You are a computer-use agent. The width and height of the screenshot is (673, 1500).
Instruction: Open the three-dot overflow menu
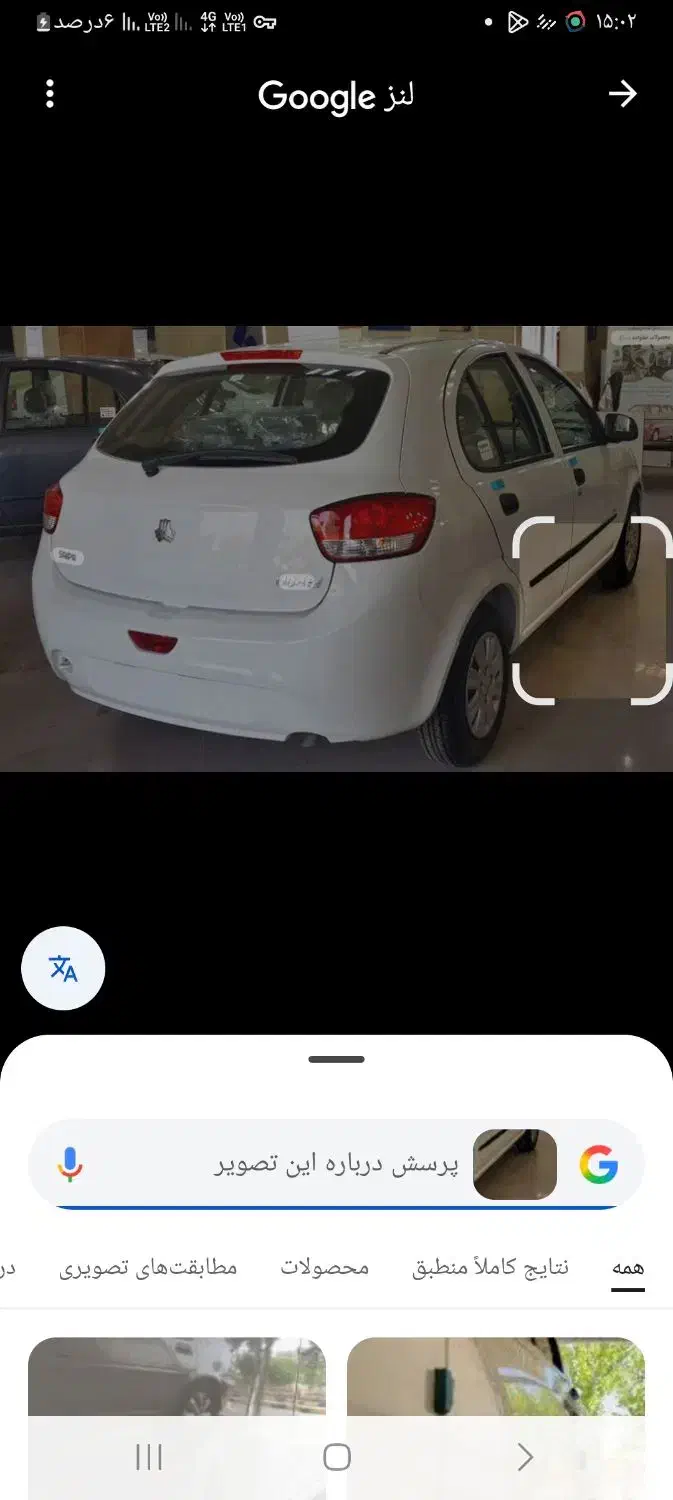(x=50, y=94)
